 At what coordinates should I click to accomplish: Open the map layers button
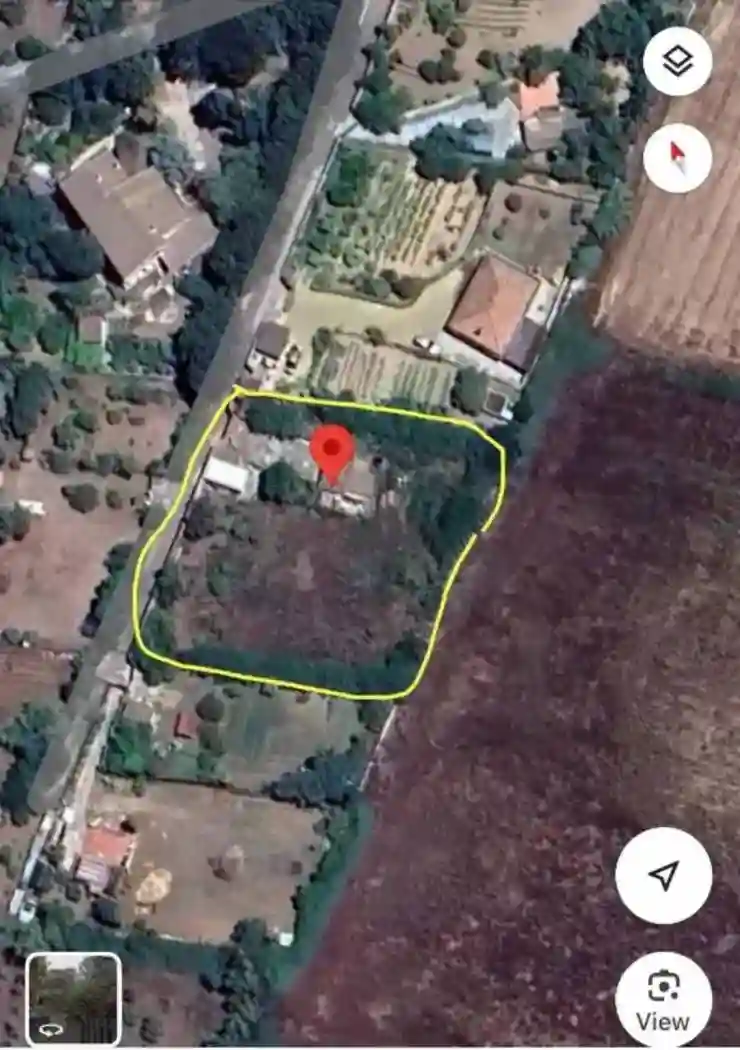click(677, 62)
